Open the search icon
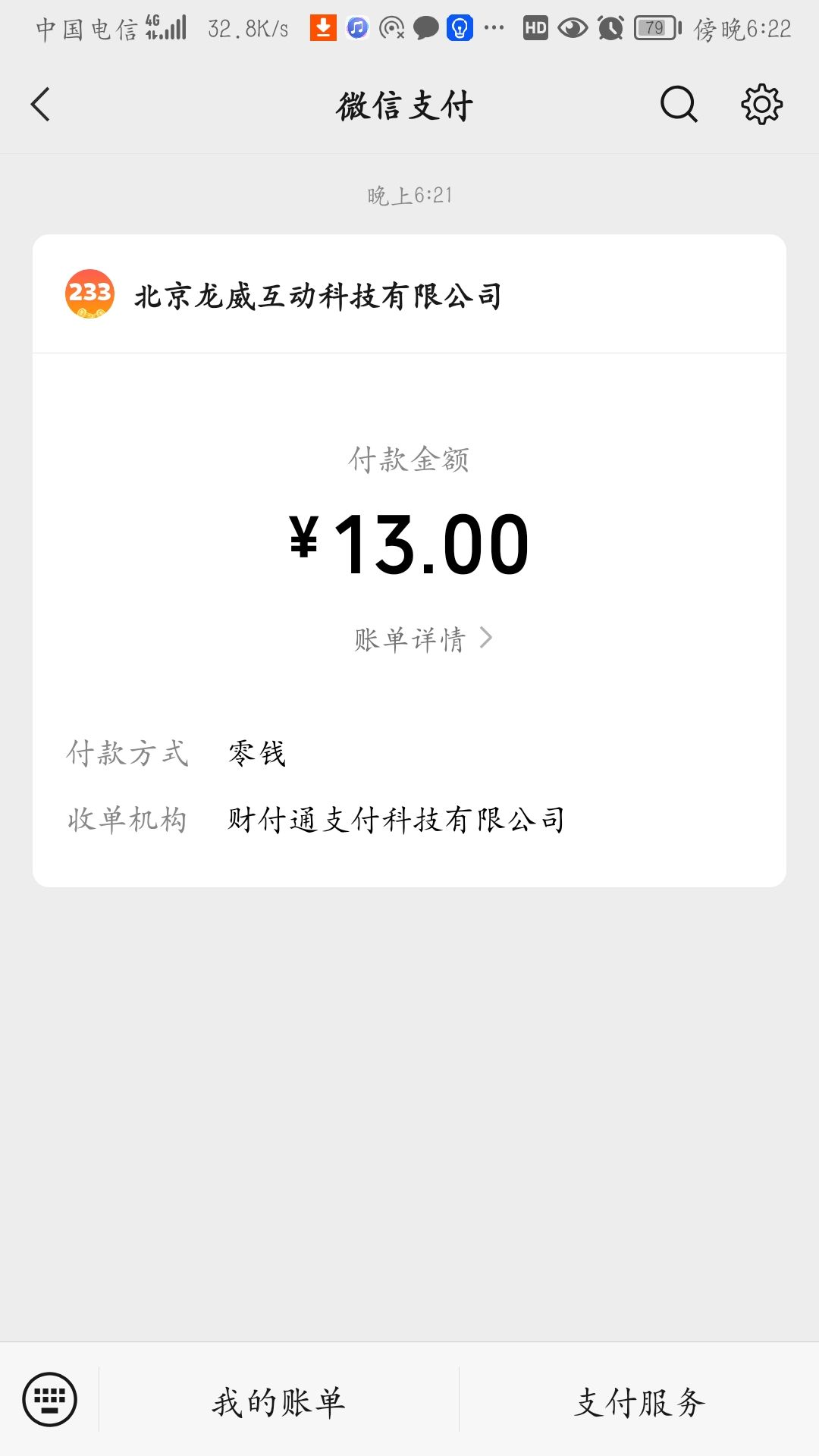The width and height of the screenshot is (819, 1456). click(x=679, y=105)
